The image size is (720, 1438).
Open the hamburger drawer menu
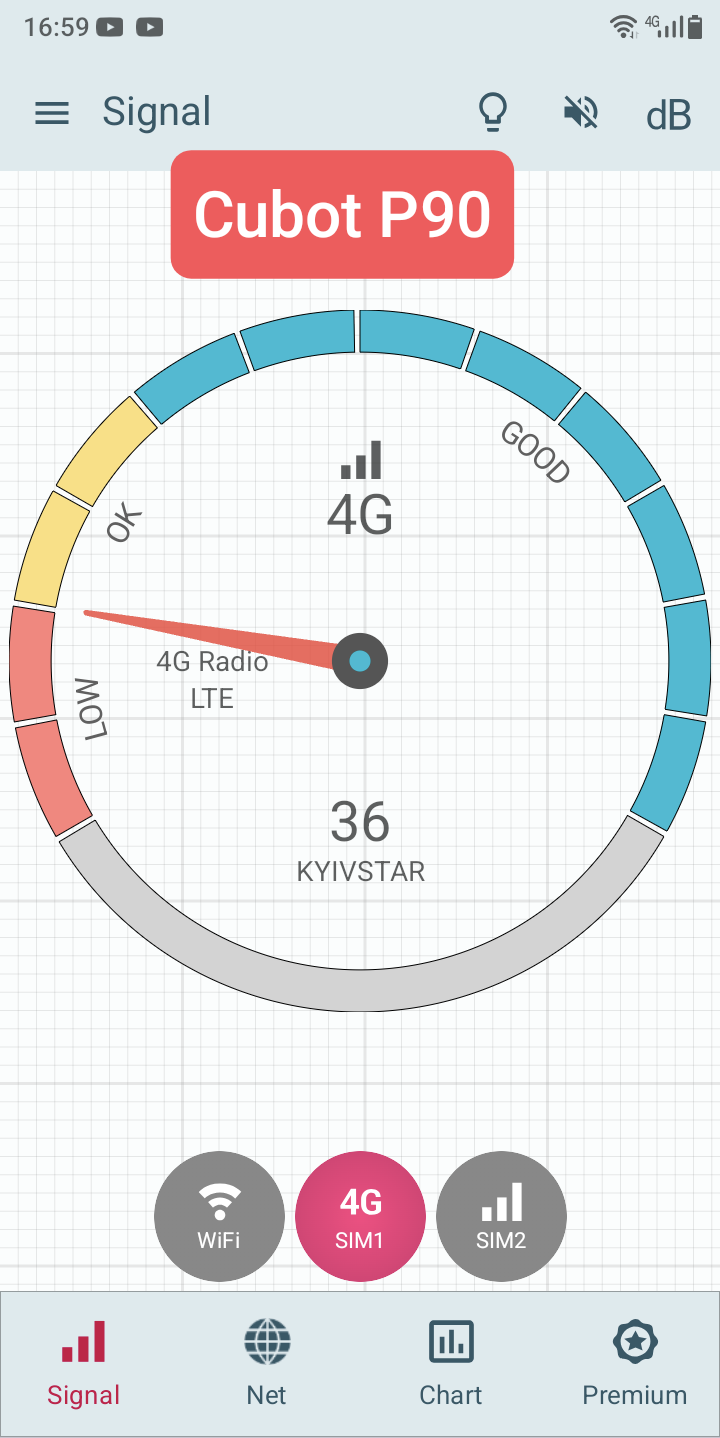[52, 113]
